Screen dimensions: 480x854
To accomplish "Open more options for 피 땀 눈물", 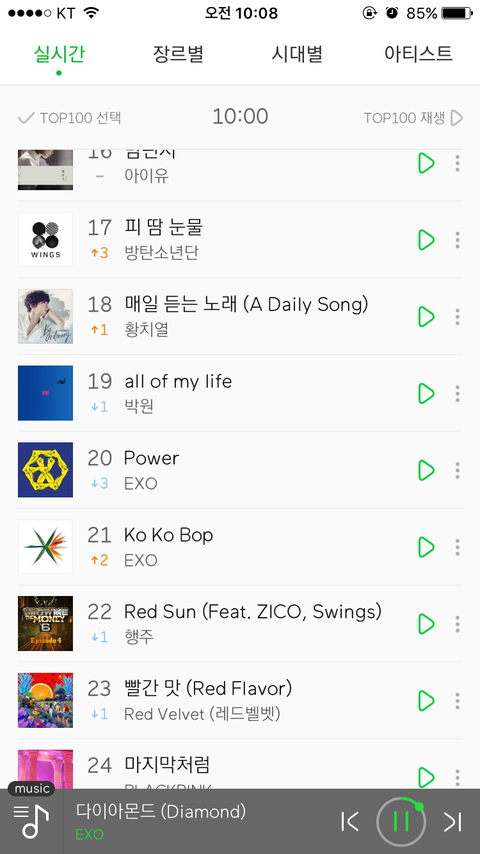I will [457, 240].
